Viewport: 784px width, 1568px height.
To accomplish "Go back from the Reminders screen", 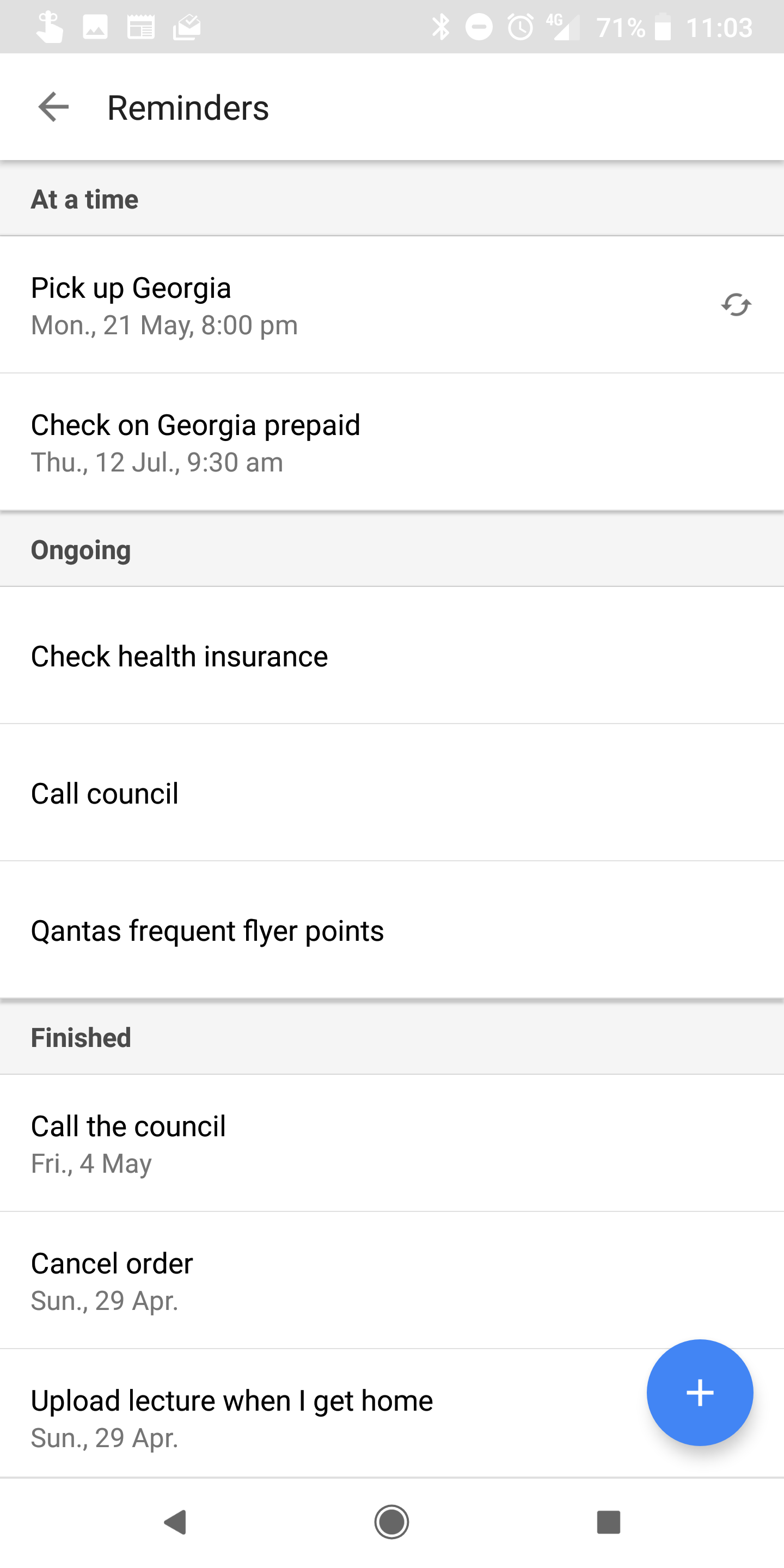I will (x=53, y=108).
